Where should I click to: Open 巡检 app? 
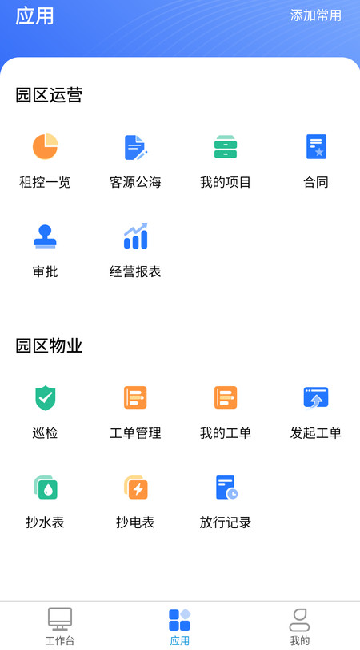click(45, 412)
